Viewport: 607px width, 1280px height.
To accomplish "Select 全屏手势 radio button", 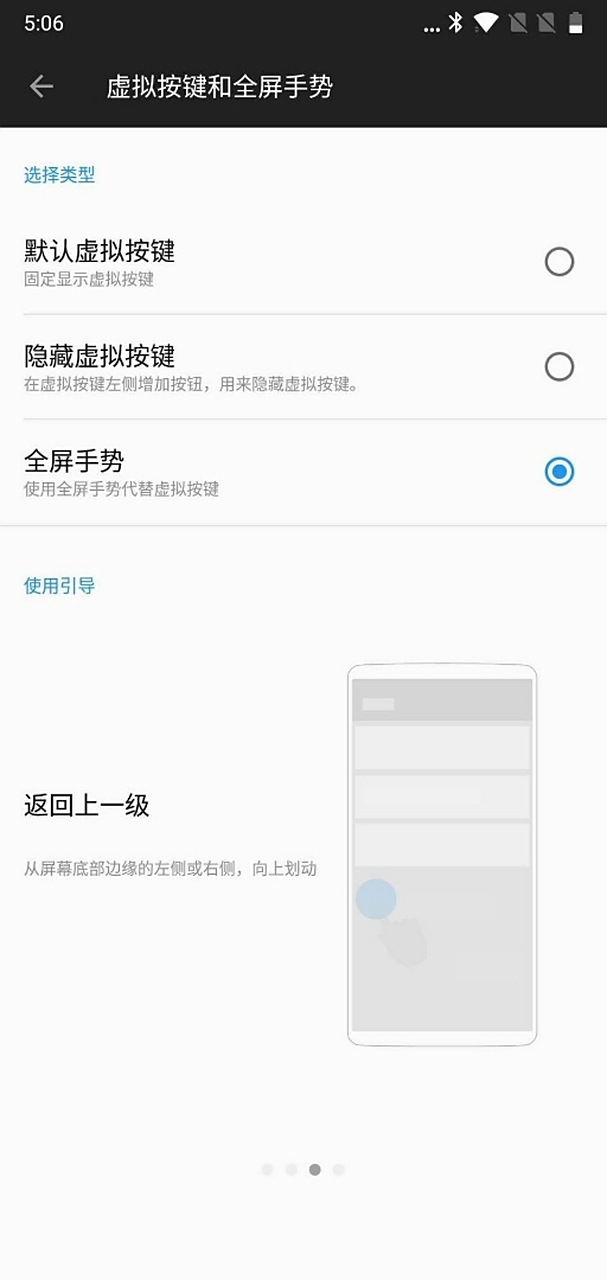I will [559, 471].
